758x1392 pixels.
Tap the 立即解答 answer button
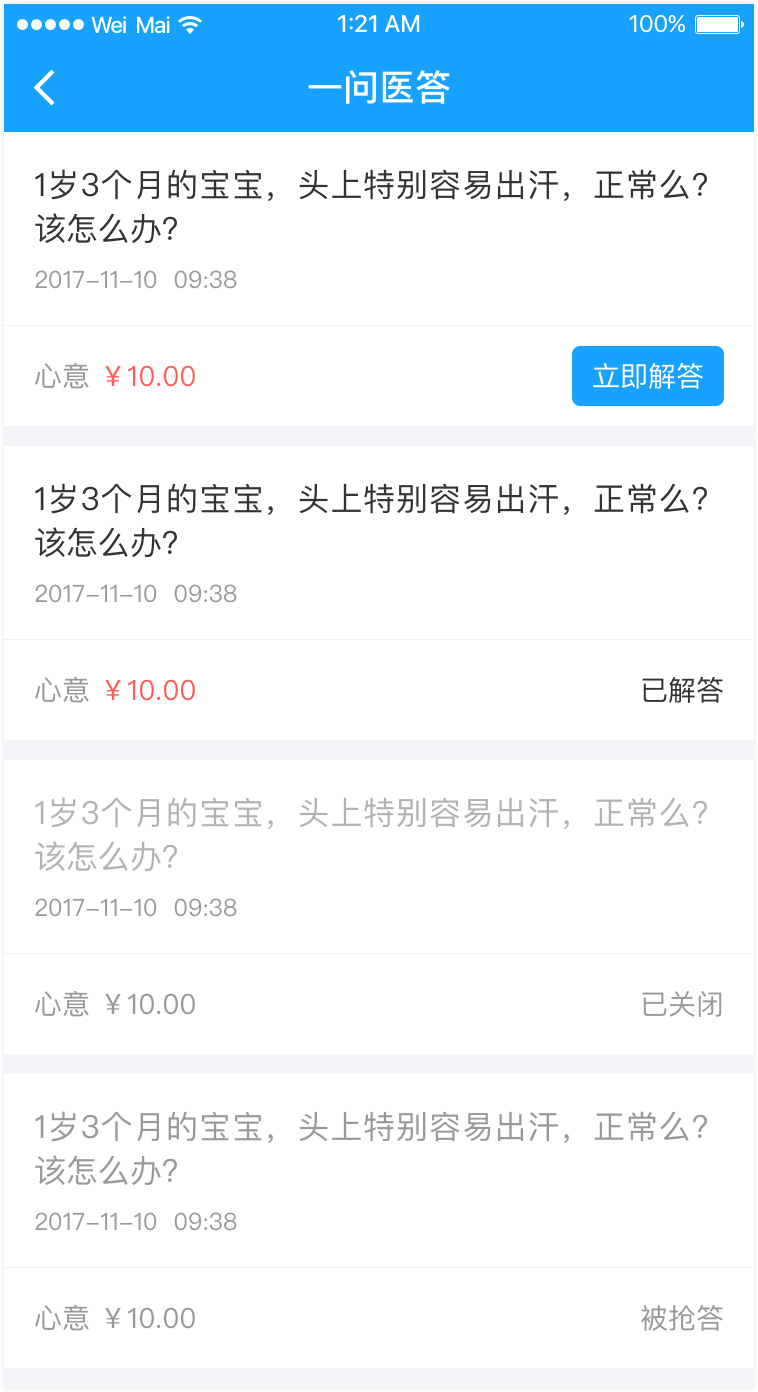647,375
